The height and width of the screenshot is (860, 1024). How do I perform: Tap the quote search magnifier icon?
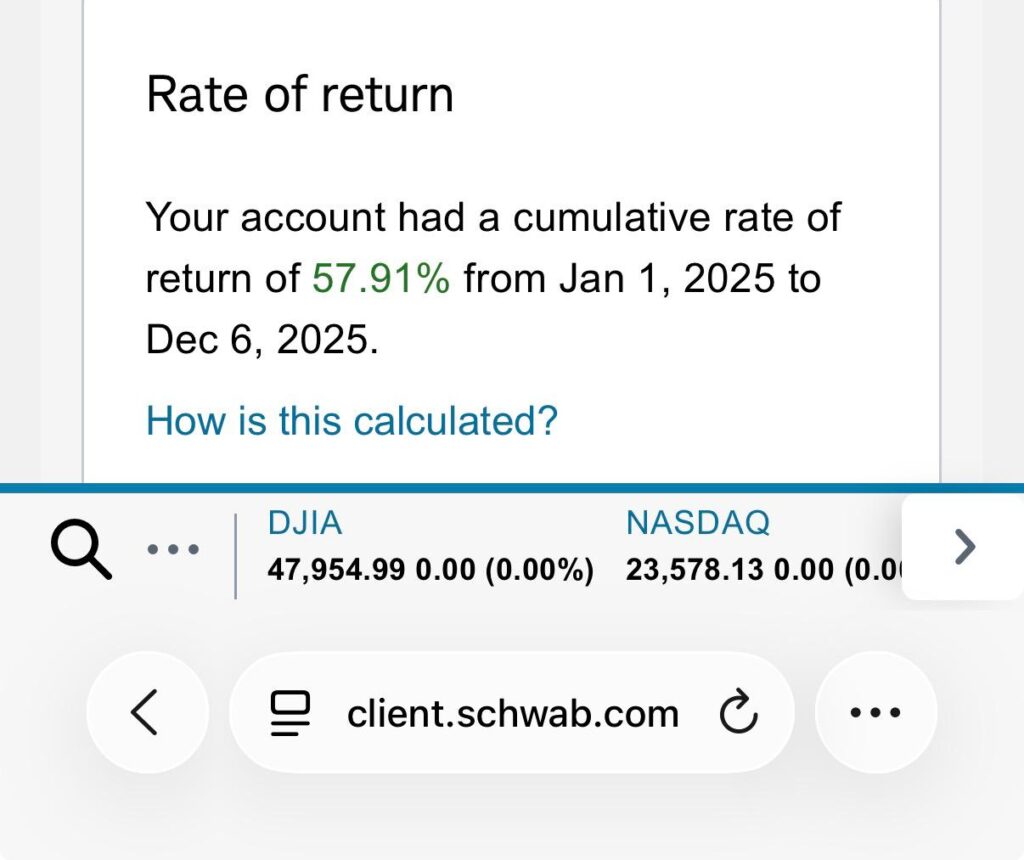80,548
